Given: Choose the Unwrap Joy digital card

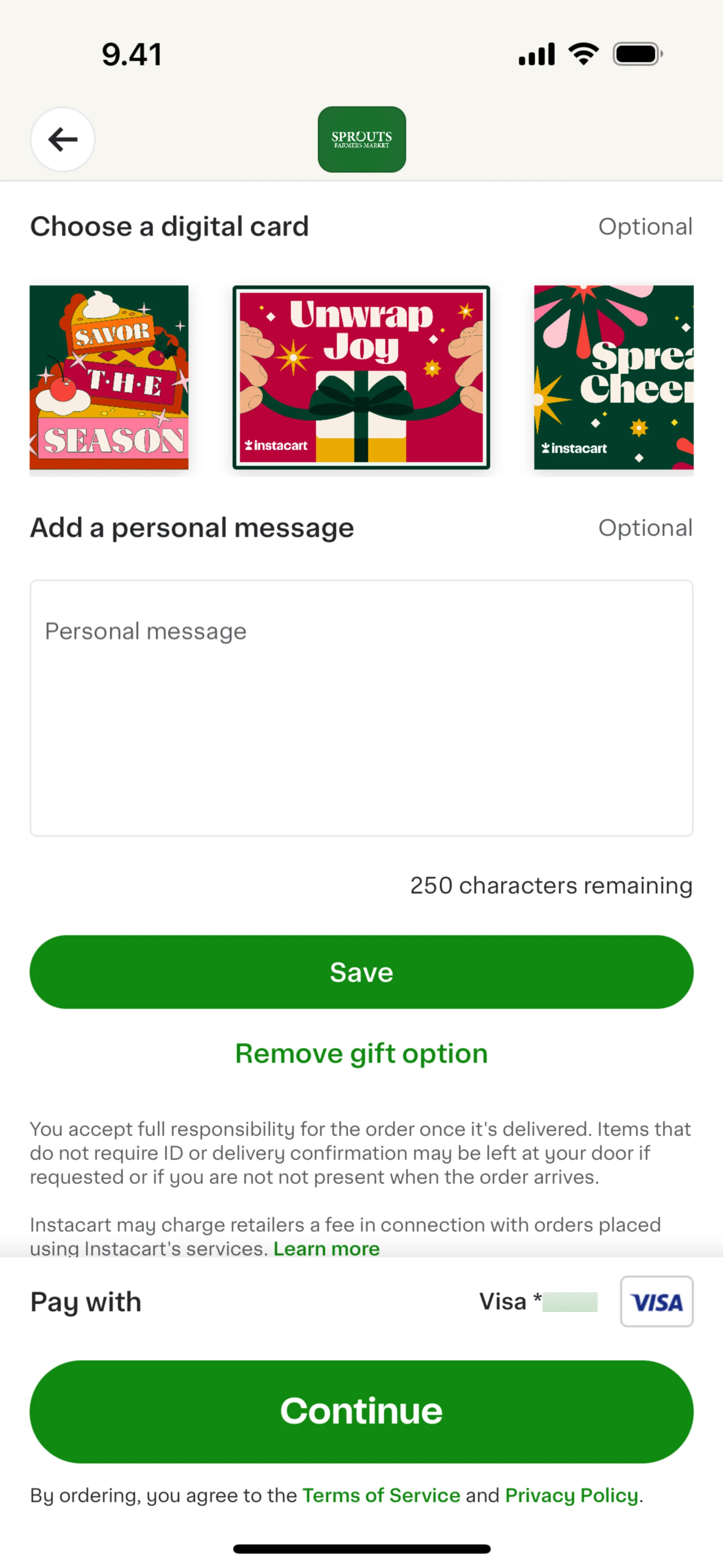Looking at the screenshot, I should [x=361, y=377].
